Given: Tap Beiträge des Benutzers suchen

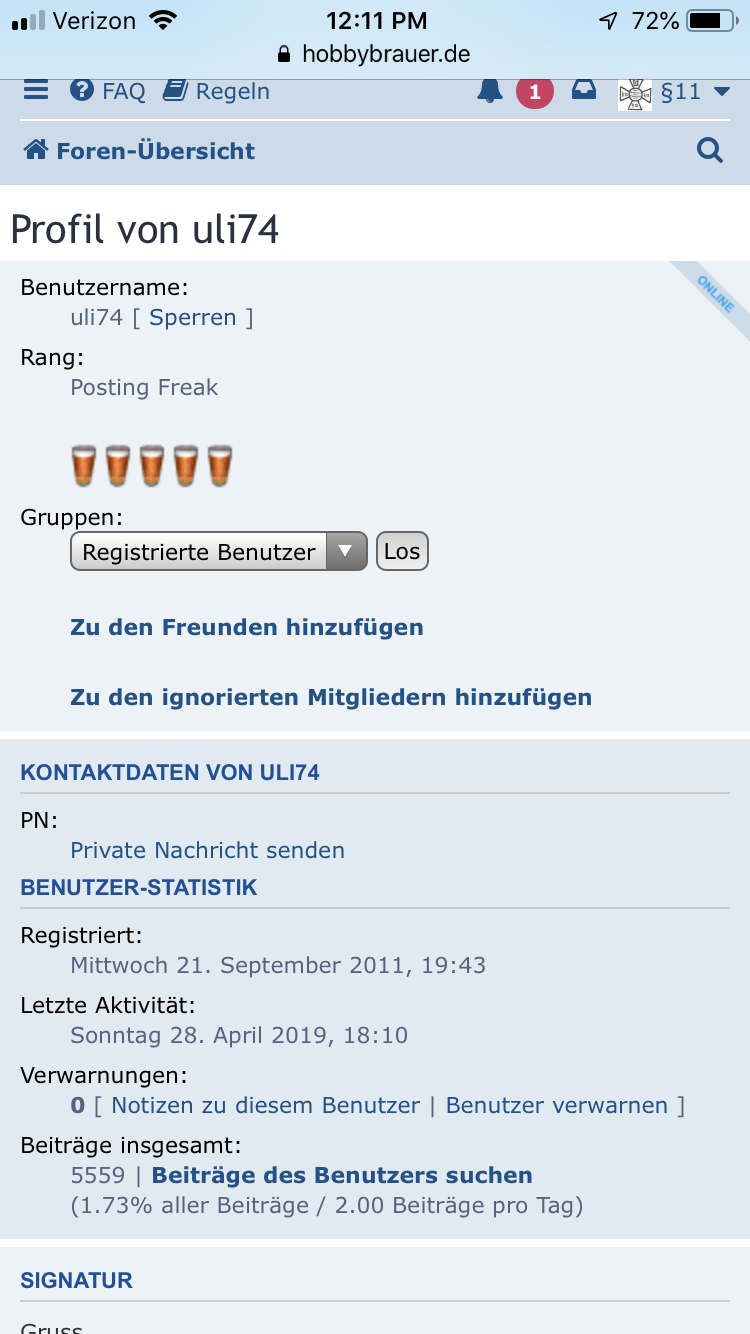Looking at the screenshot, I should pyautogui.click(x=342, y=1175).
